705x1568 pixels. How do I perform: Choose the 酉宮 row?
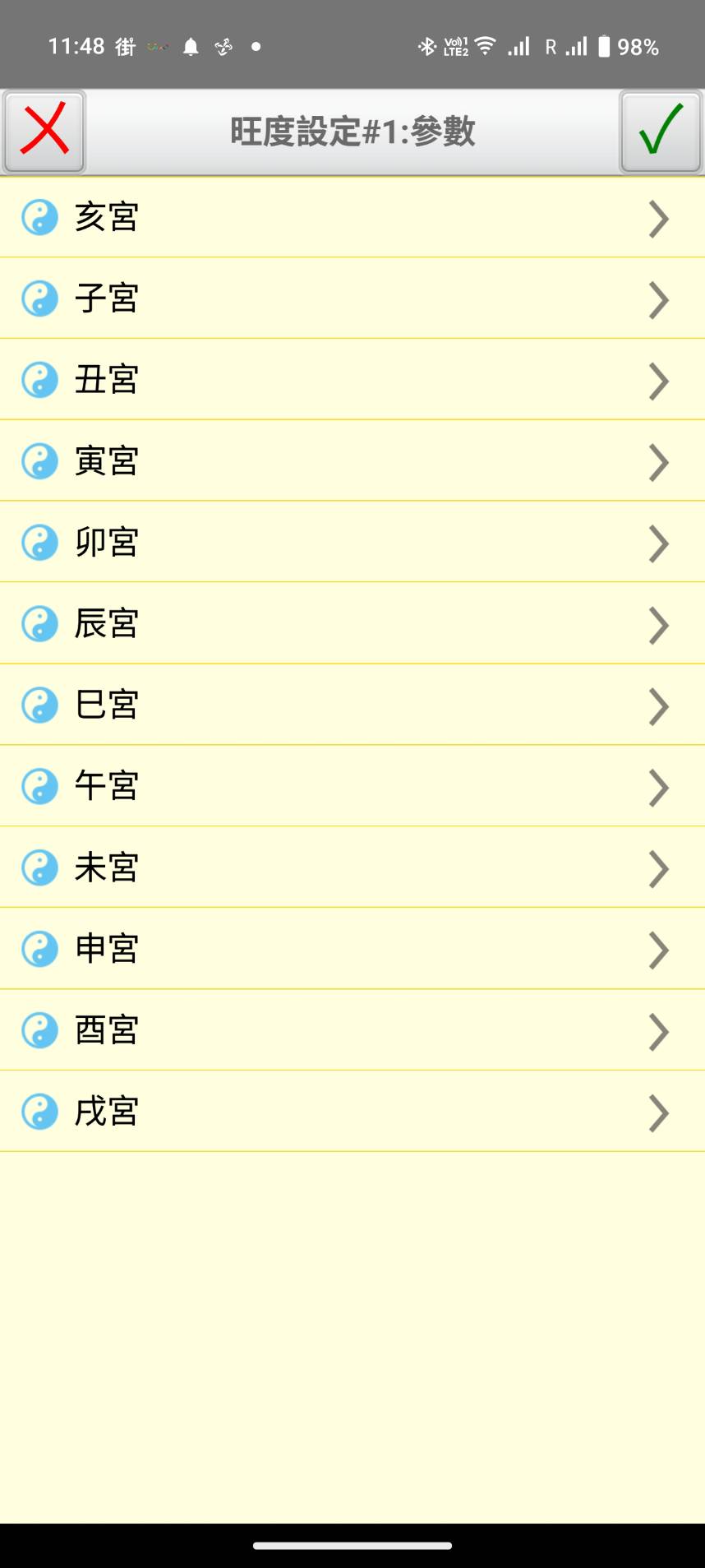[x=352, y=1030]
